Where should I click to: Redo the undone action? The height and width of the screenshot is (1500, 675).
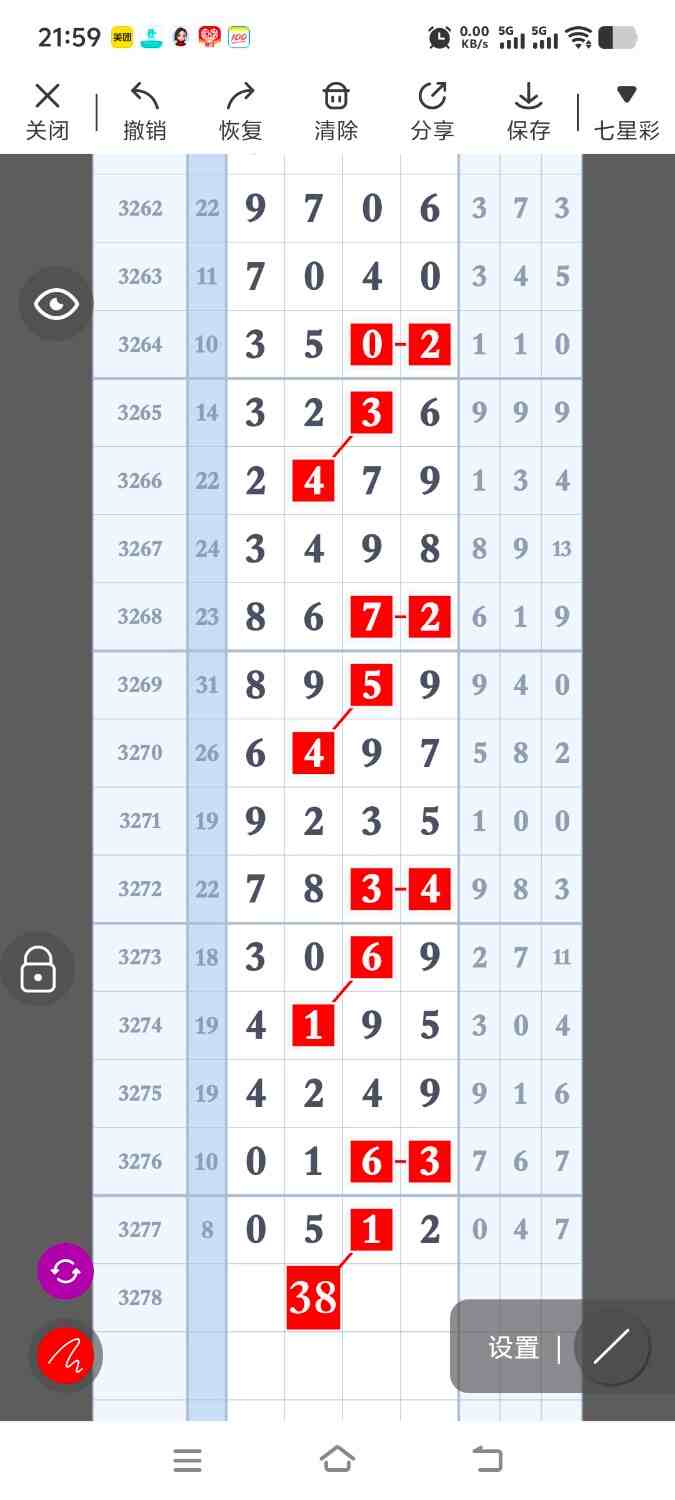pyautogui.click(x=240, y=111)
